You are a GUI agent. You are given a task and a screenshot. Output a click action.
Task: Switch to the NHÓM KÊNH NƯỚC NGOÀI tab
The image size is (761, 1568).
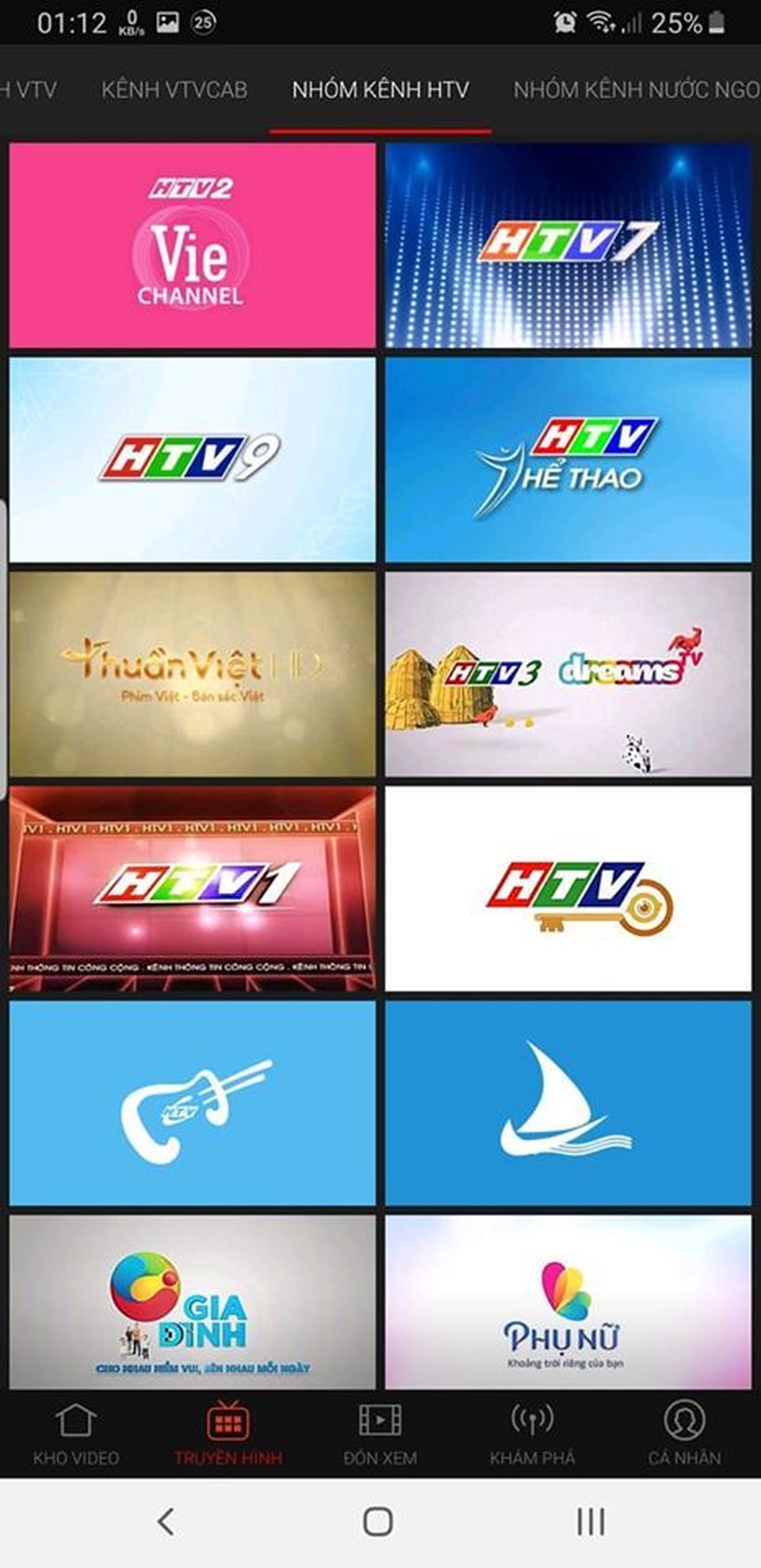(636, 90)
